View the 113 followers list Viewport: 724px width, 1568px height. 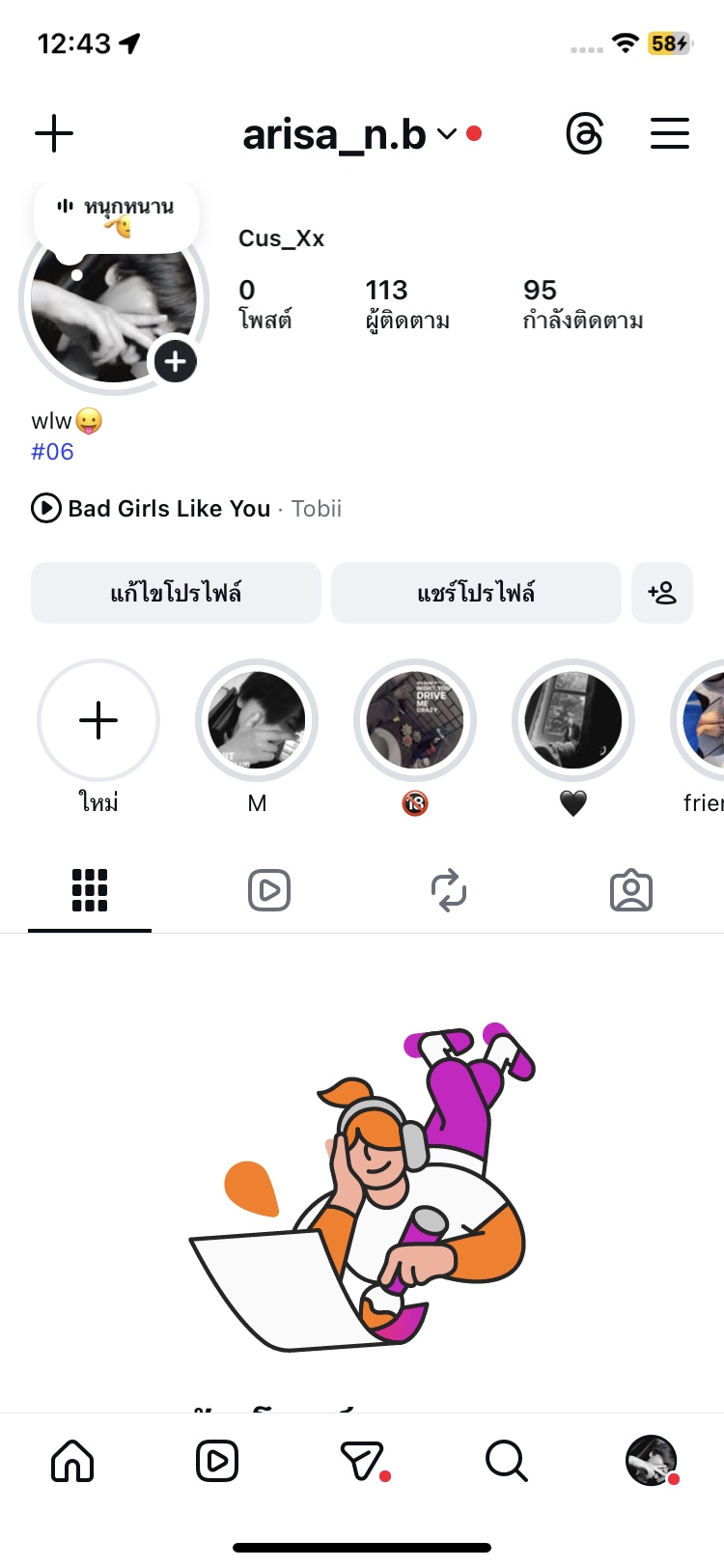pos(407,304)
